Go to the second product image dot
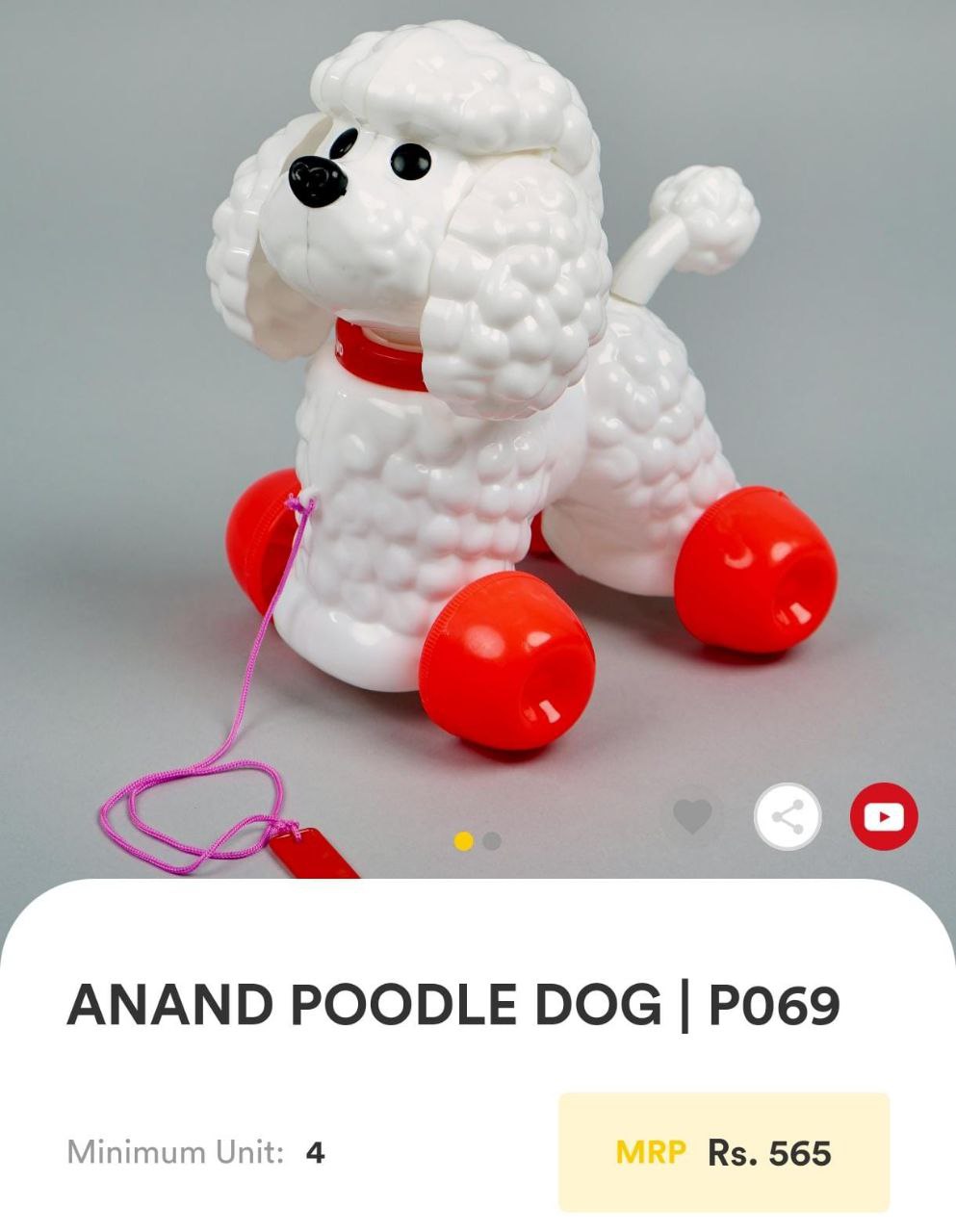This screenshot has height=1232, width=956. 492,841
